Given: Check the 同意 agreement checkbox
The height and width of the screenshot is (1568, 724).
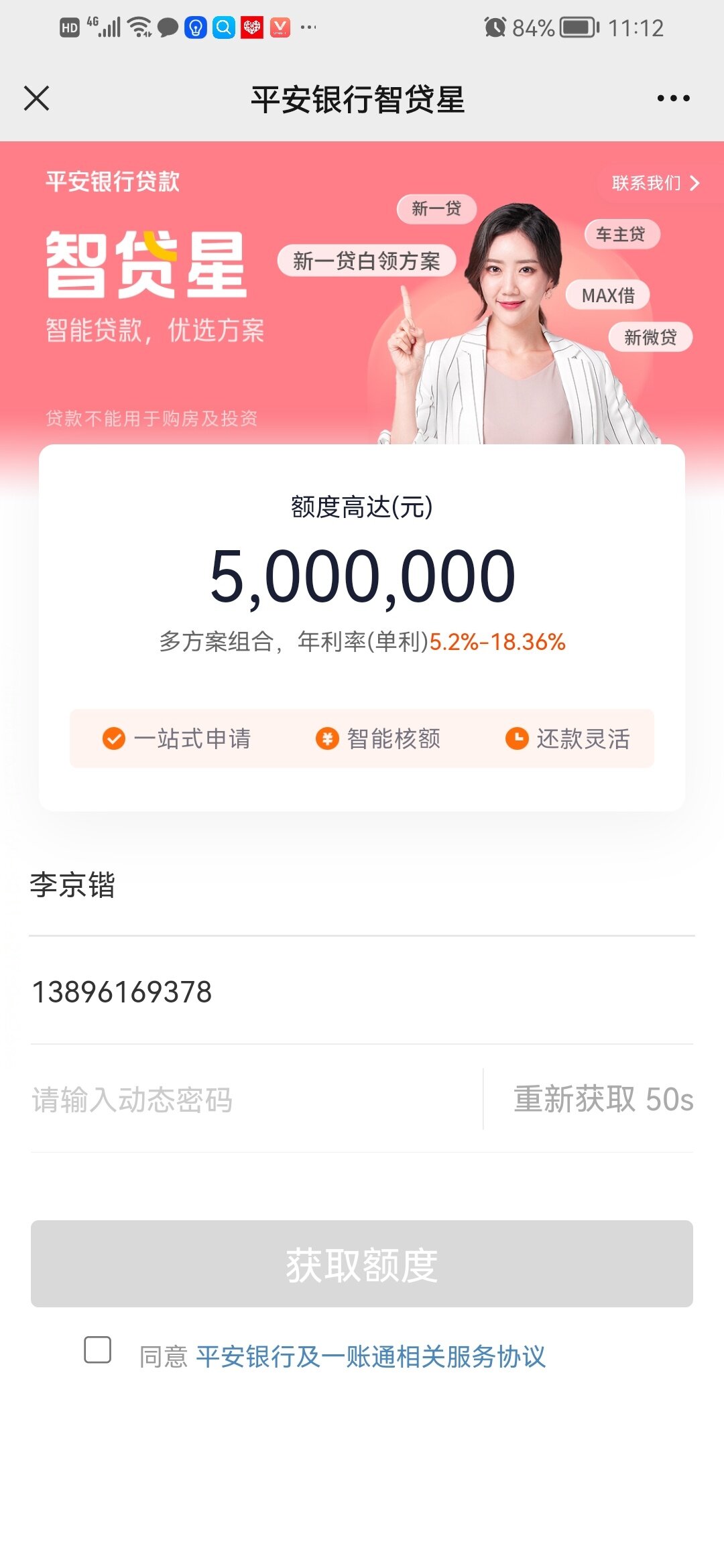Looking at the screenshot, I should (x=98, y=1350).
